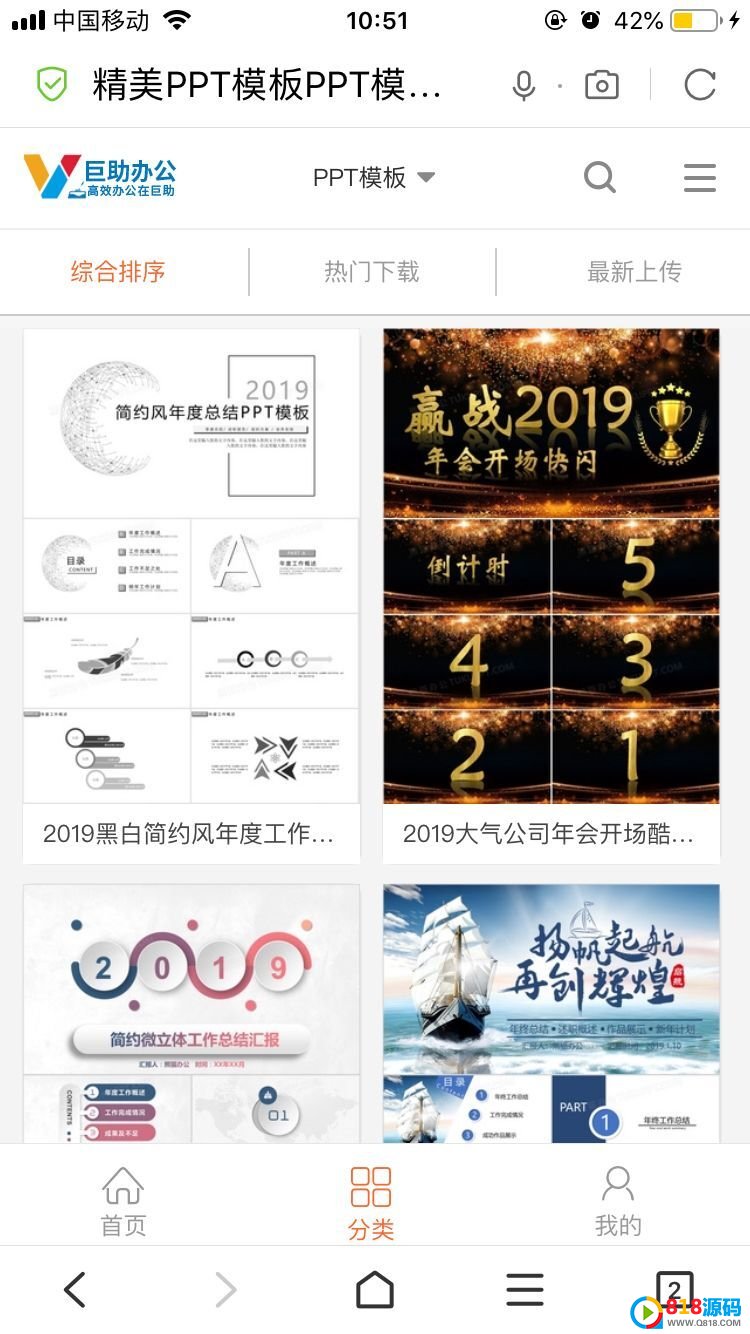This screenshot has height=1334, width=750.
Task: Open the 2019黑白简约风年度工作 template
Action: point(191,596)
